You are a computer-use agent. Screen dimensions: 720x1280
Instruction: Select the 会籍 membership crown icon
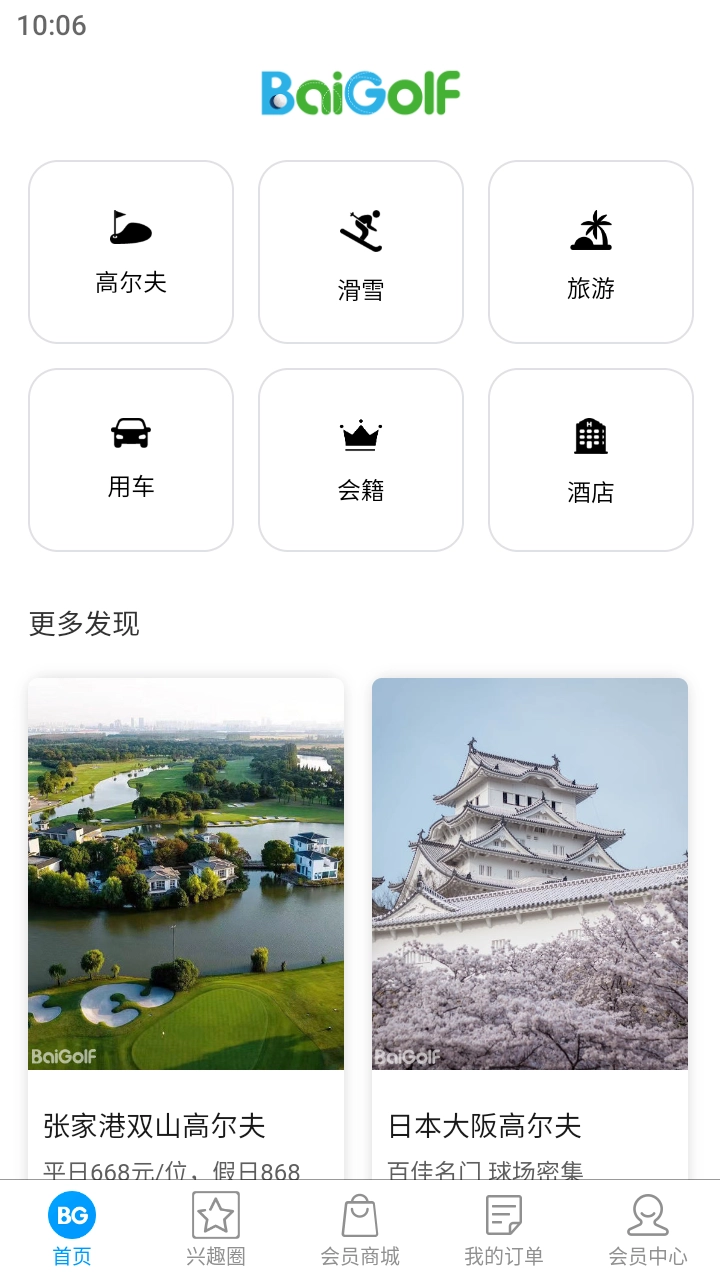pos(360,434)
